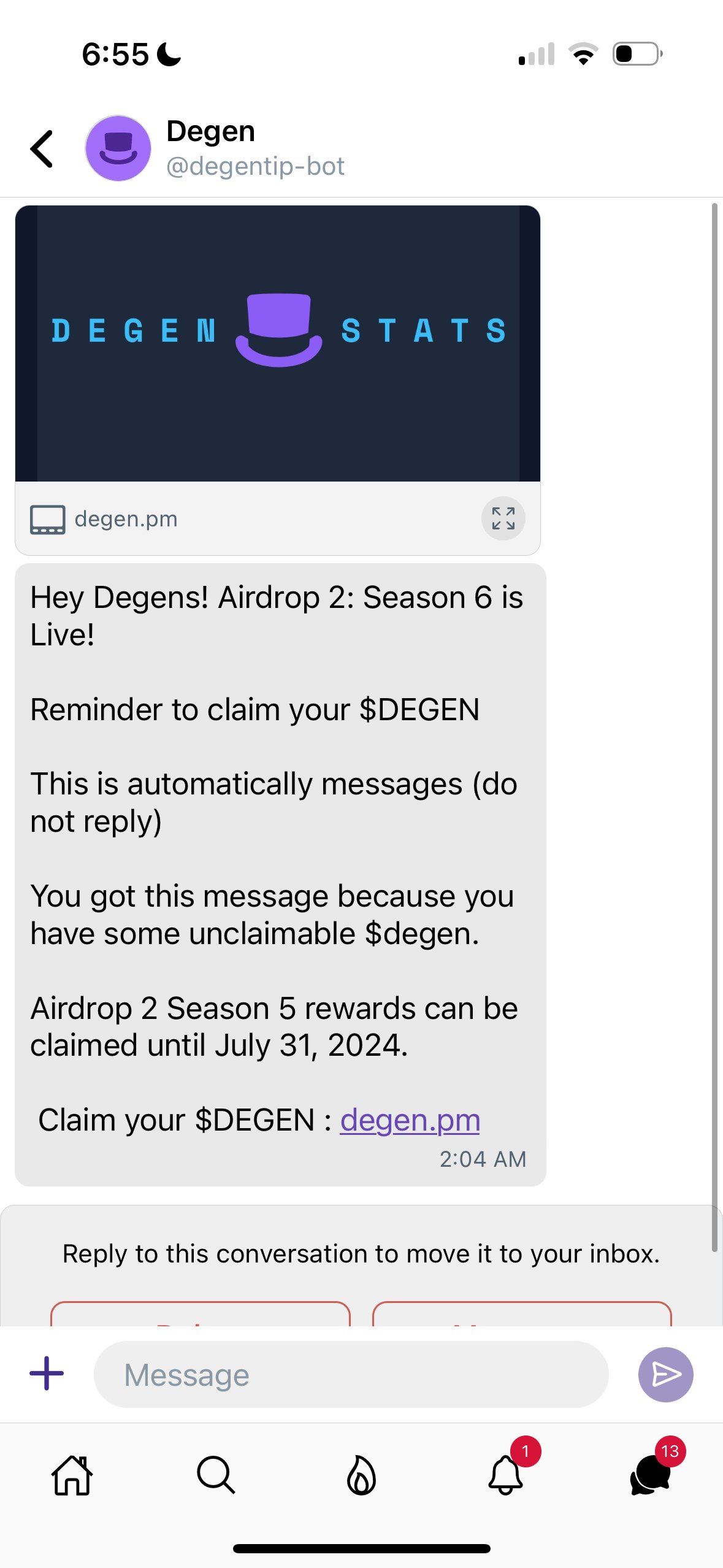This screenshot has height=1568, width=723.
Task: Open Degen's profile from the avatar
Action: (x=118, y=148)
